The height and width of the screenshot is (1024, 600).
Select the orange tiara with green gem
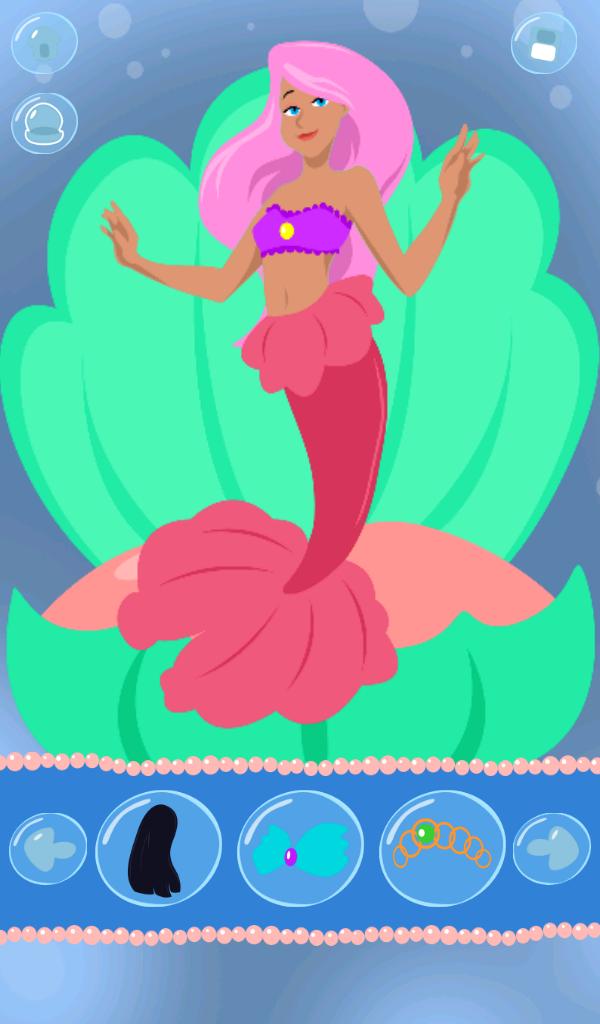pyautogui.click(x=443, y=849)
